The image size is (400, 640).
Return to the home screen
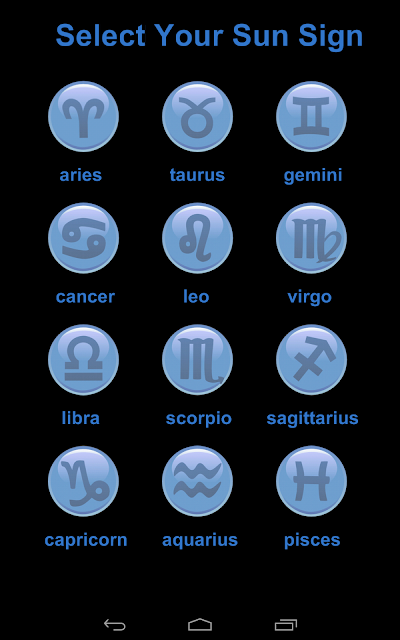(x=200, y=625)
